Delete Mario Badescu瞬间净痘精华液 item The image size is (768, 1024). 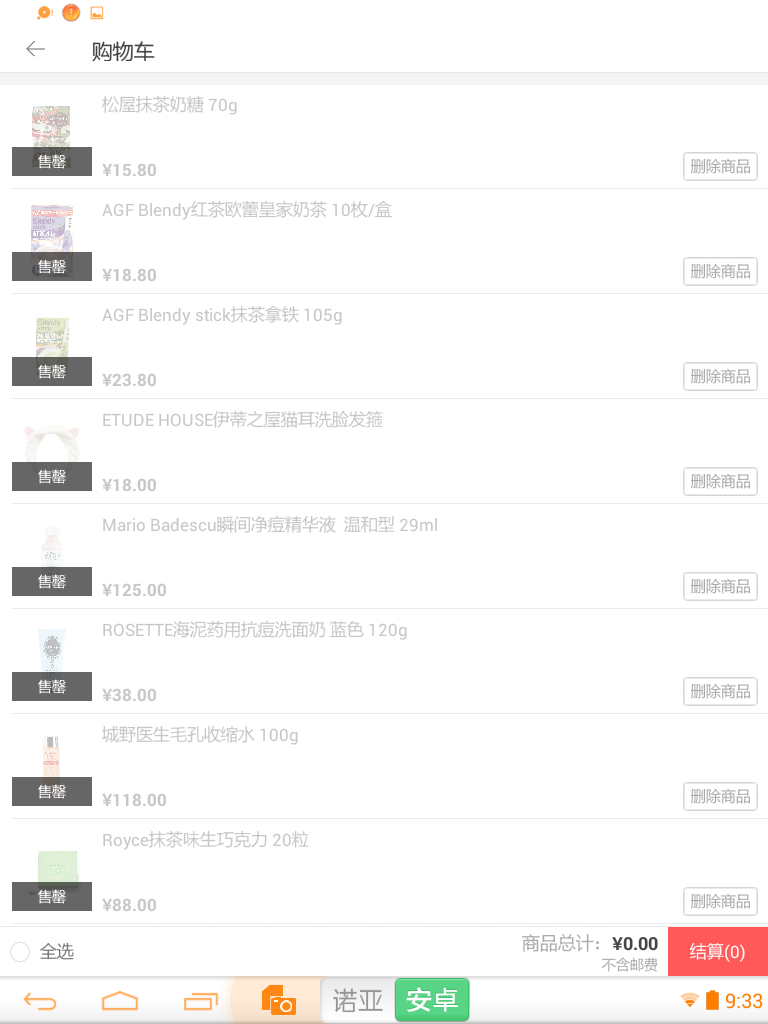(720, 587)
